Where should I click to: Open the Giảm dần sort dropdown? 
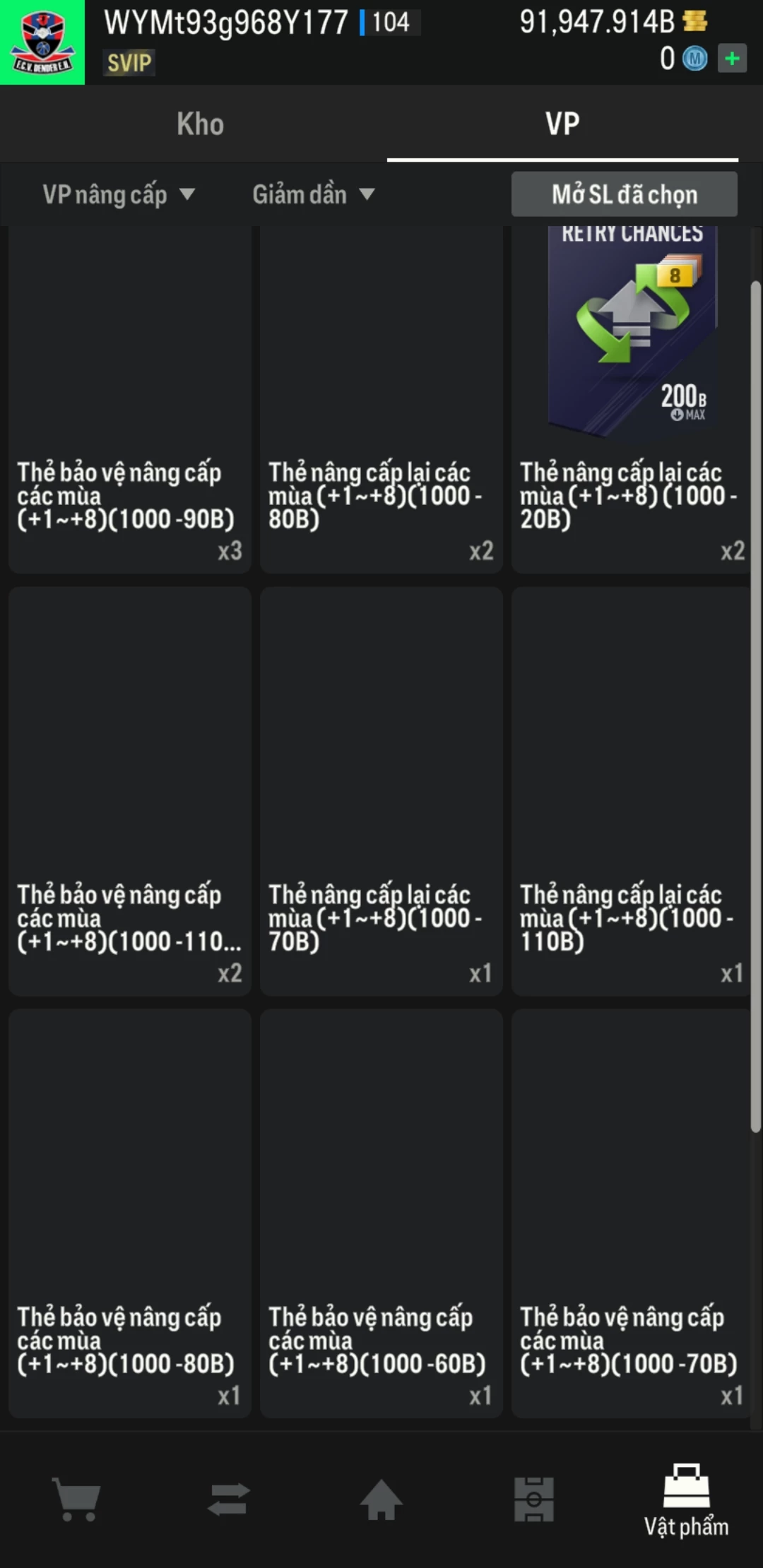pos(313,194)
